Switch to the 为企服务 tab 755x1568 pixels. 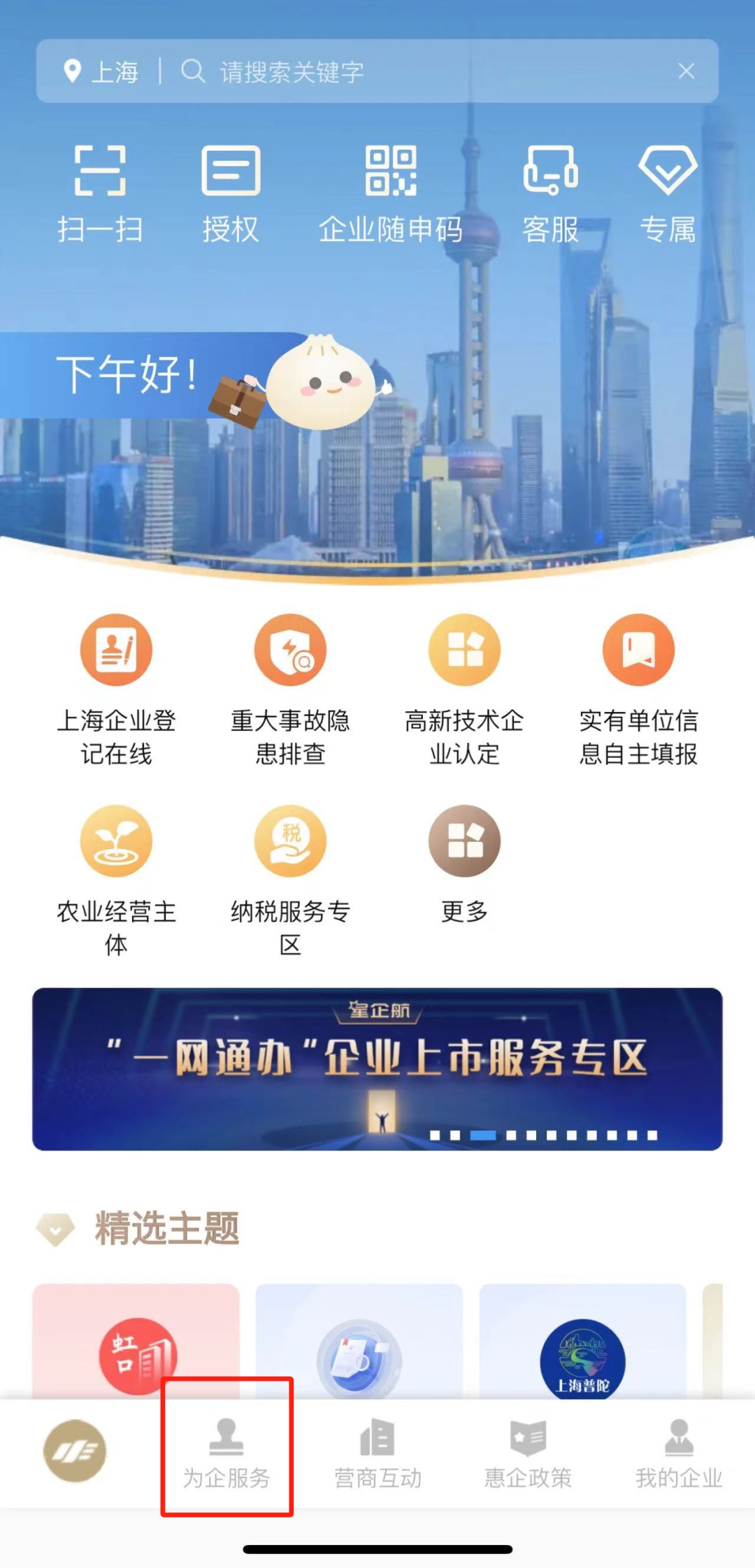(x=226, y=1455)
